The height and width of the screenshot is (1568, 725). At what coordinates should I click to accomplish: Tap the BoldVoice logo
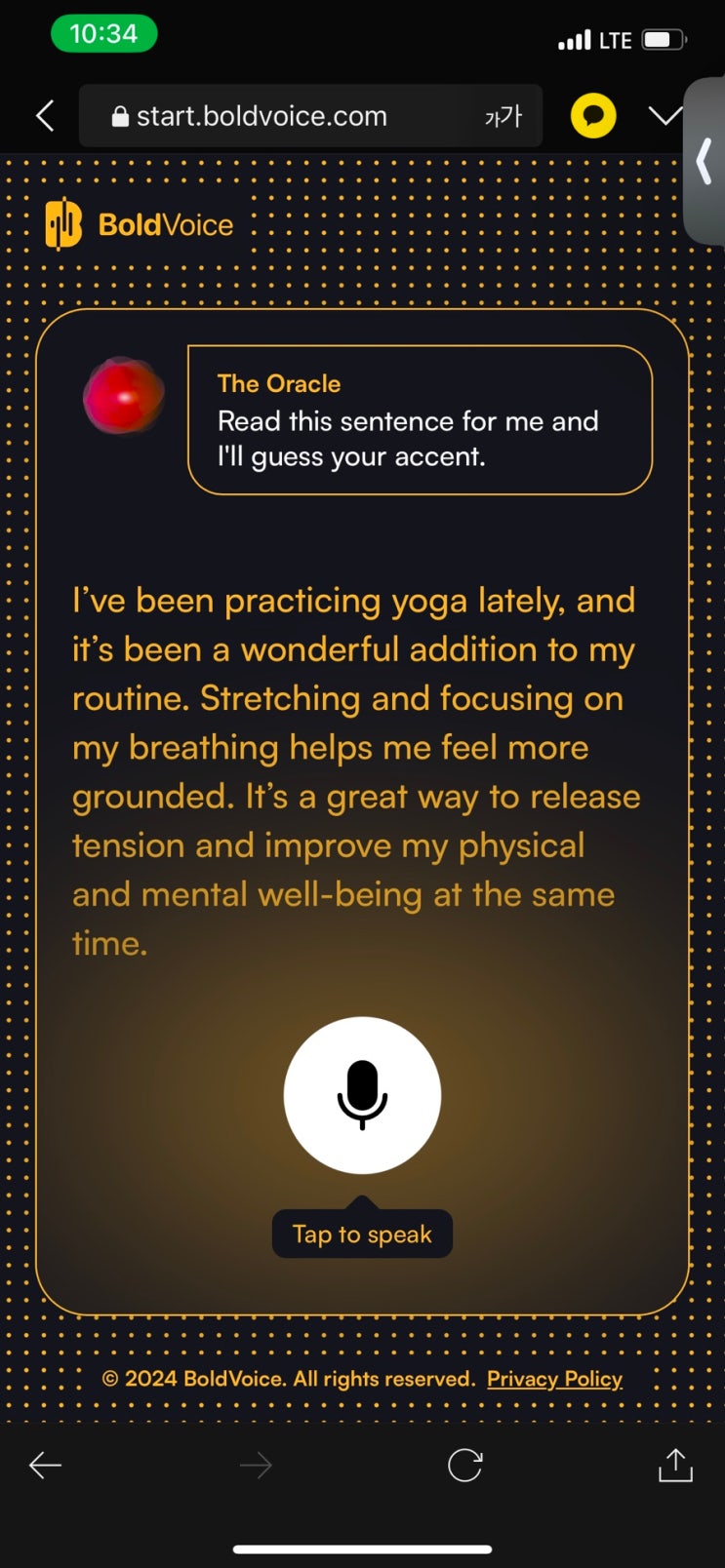coord(140,225)
